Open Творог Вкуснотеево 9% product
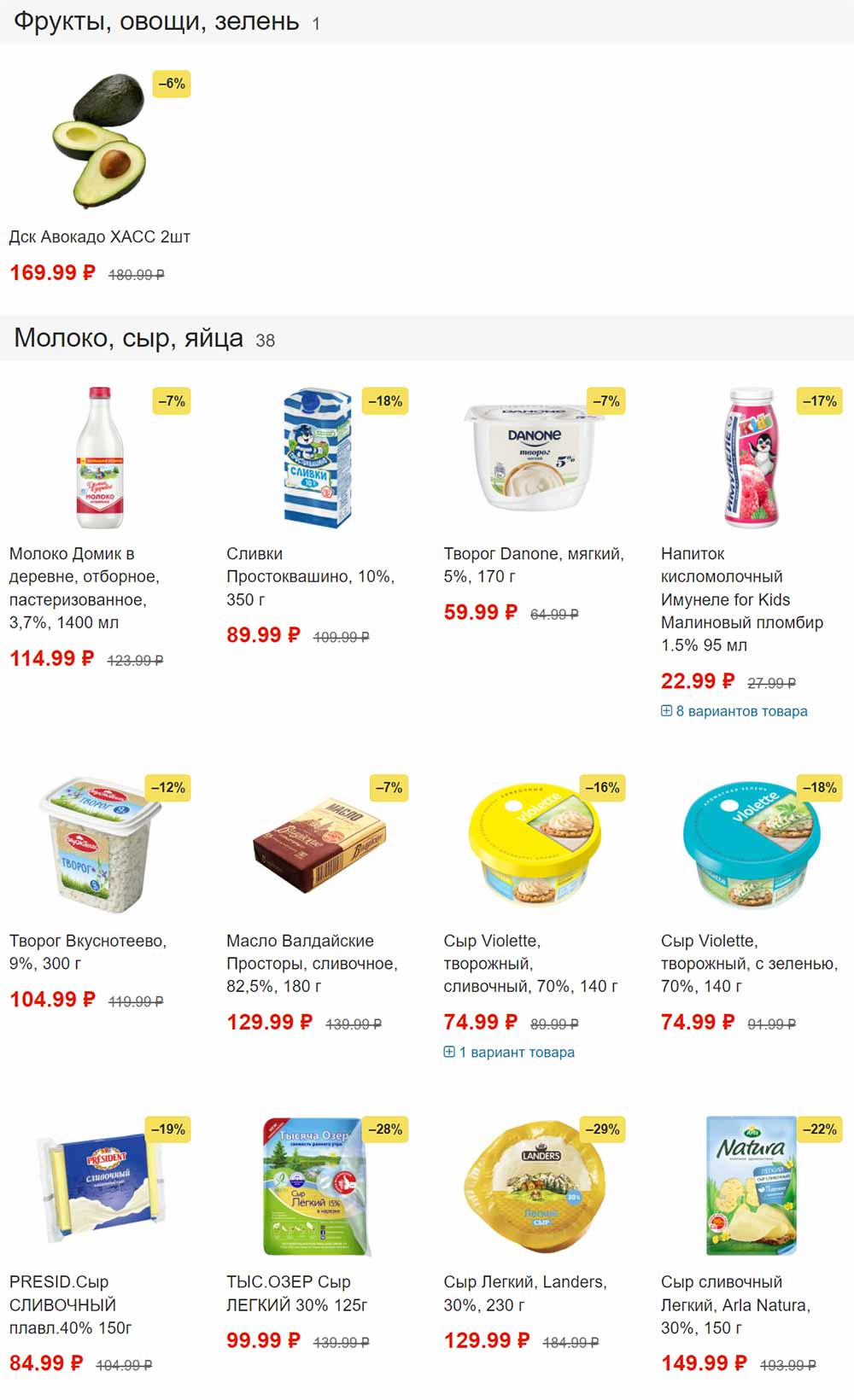 tap(88, 952)
